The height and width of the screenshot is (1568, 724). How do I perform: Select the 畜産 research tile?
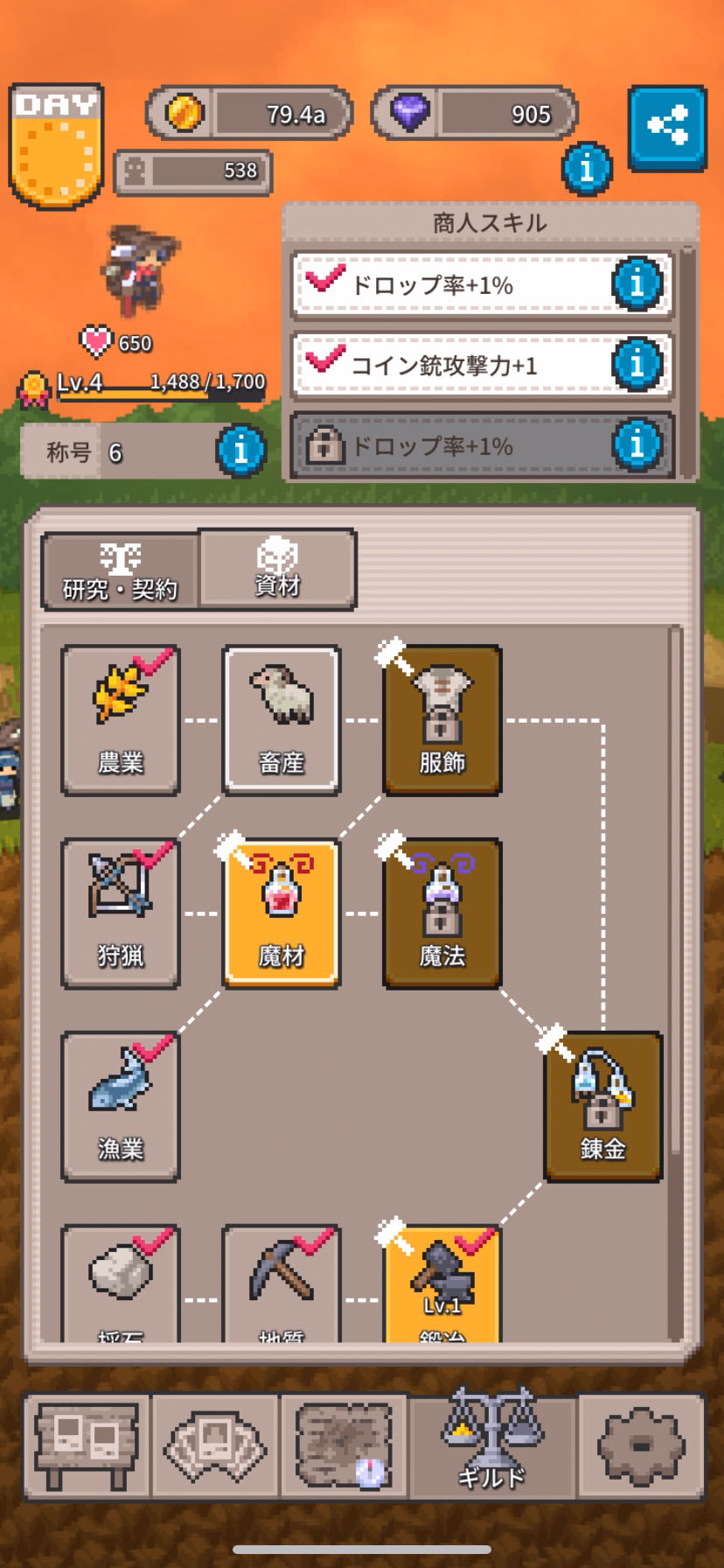(282, 719)
